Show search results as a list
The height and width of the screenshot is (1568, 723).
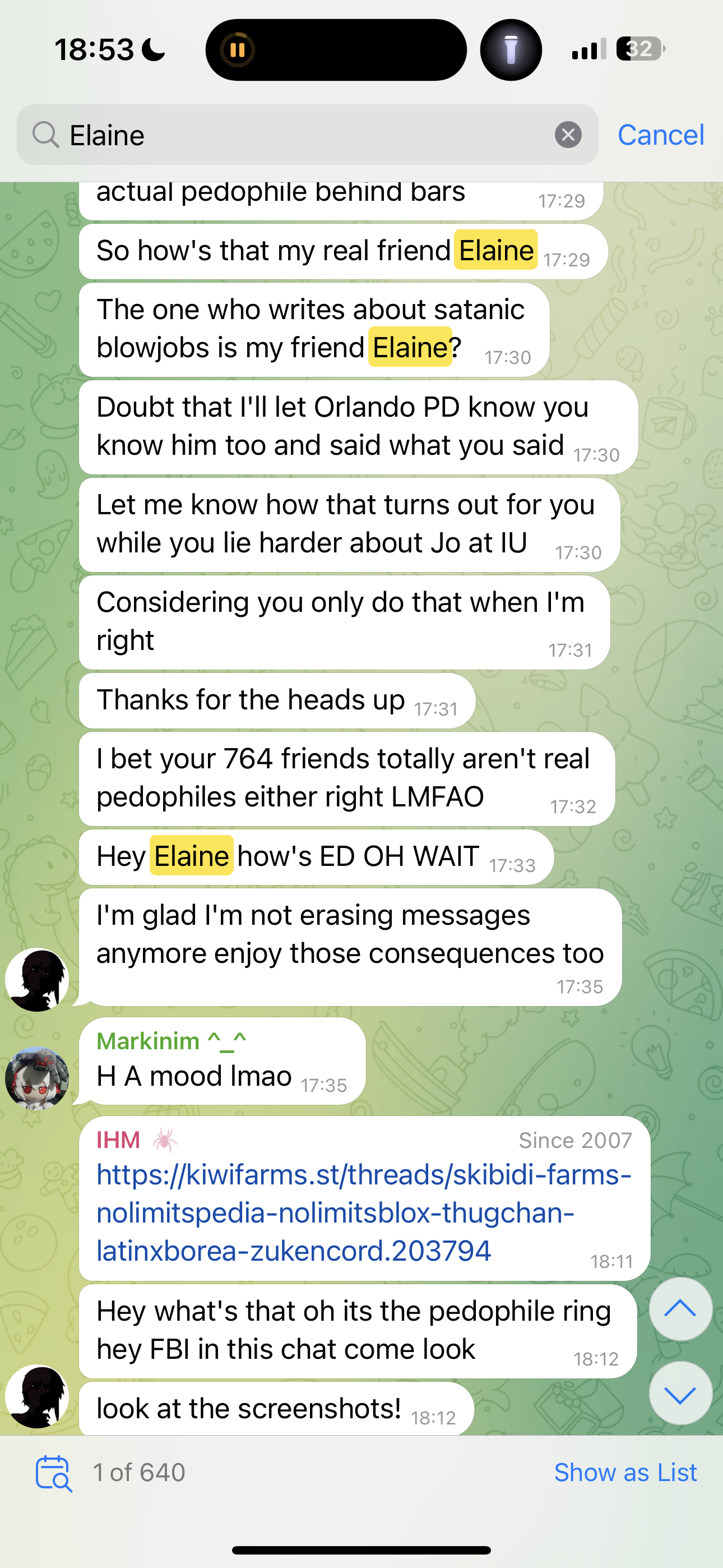tap(625, 1473)
